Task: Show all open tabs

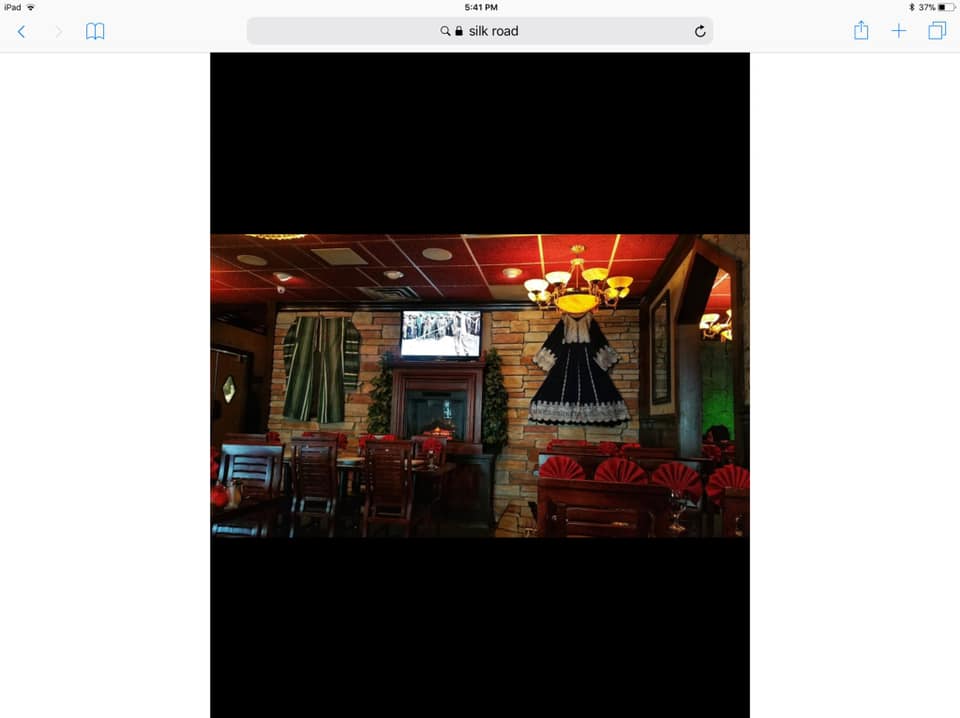Action: click(937, 31)
